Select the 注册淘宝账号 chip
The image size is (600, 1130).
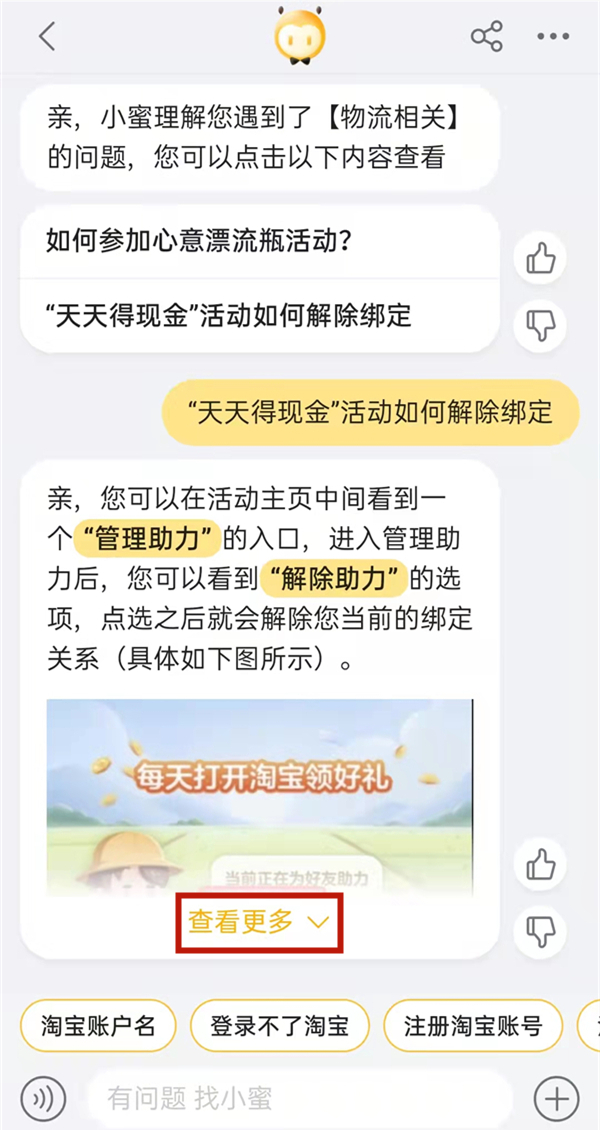pos(473,1025)
